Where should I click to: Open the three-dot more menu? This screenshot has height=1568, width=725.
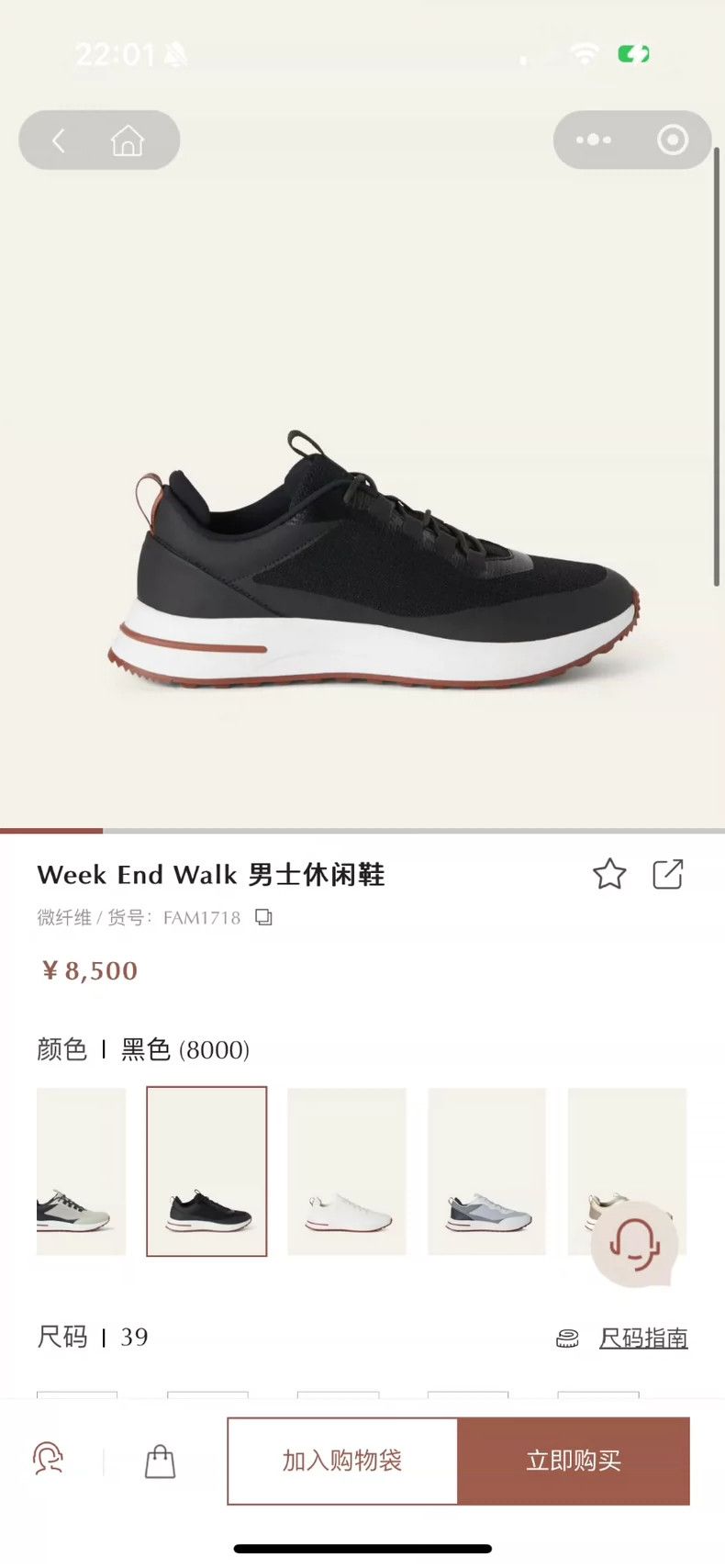click(x=594, y=140)
